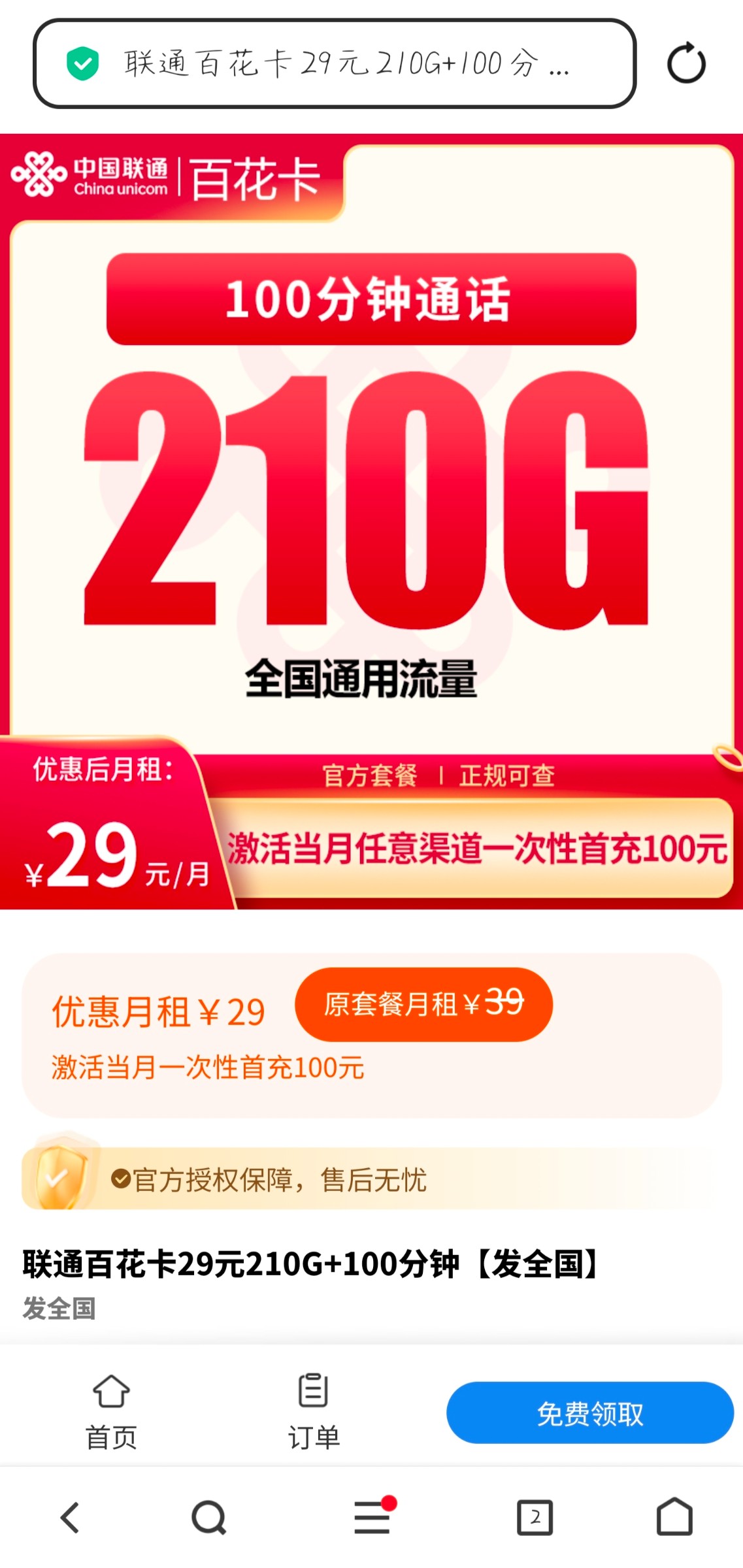Open the tab switcher showing 2 tabs
Viewport: 743px width, 1568px height.
pos(535,1517)
